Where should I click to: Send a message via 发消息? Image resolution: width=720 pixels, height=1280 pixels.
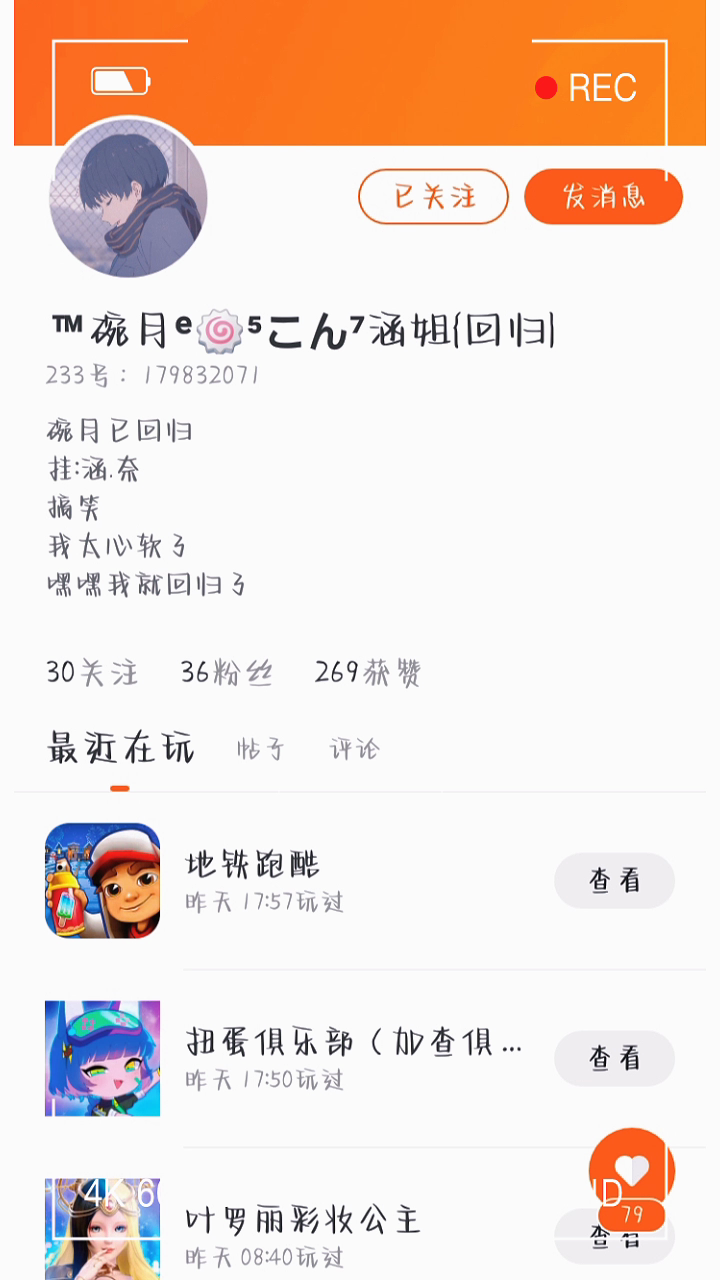click(603, 196)
